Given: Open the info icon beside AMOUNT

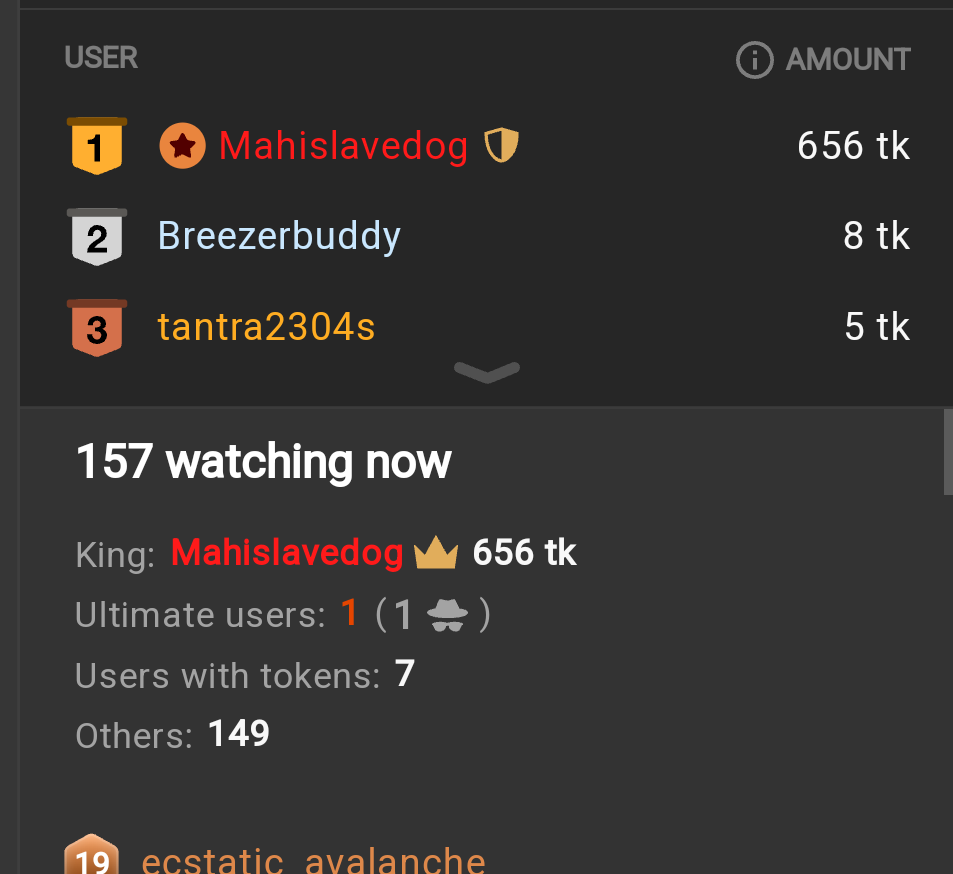Looking at the screenshot, I should [x=754, y=60].
